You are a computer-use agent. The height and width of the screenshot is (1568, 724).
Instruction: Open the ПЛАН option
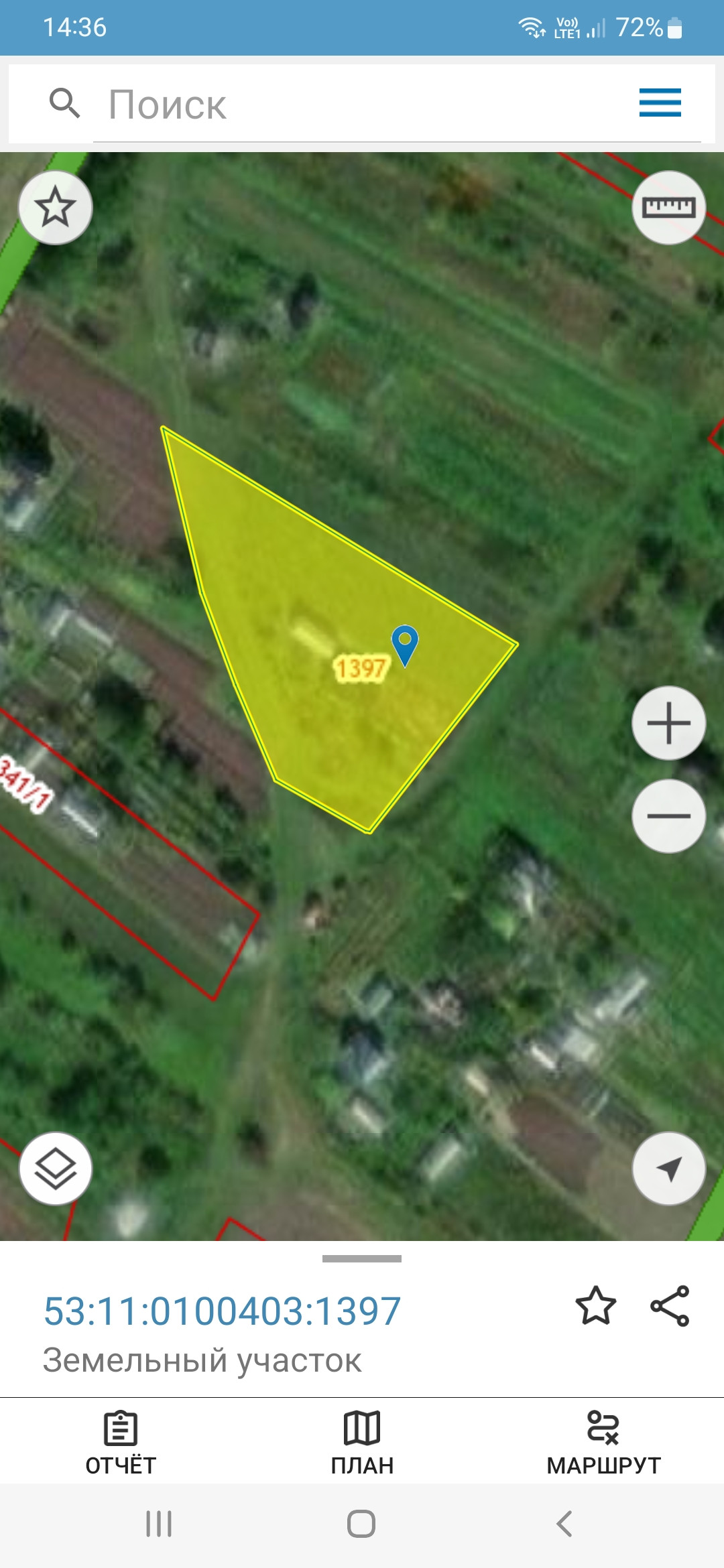click(x=362, y=1442)
